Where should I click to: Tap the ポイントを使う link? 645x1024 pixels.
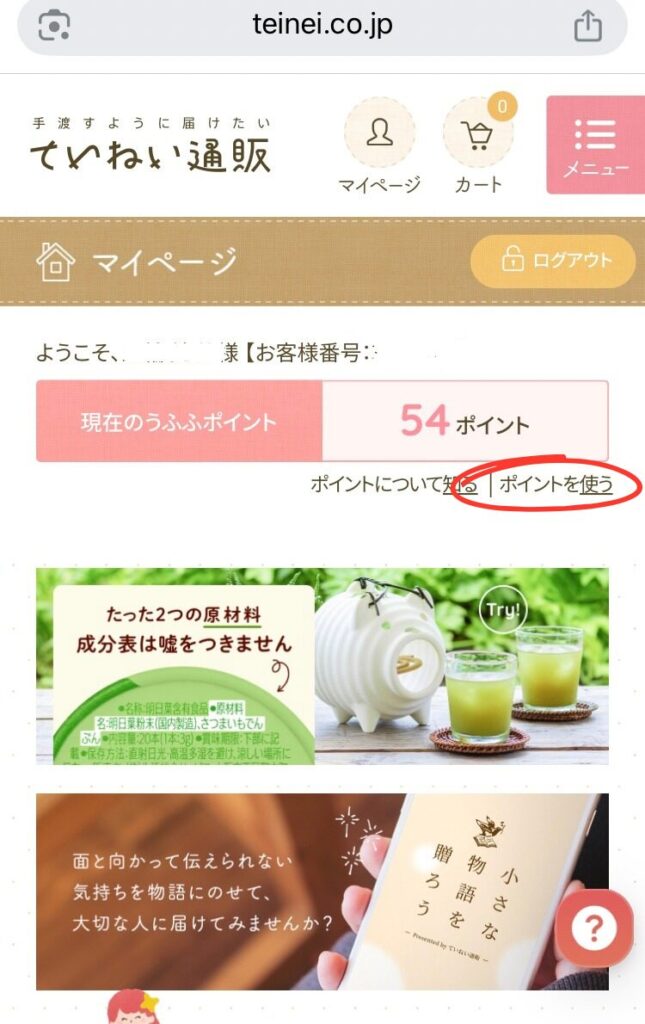tap(556, 485)
